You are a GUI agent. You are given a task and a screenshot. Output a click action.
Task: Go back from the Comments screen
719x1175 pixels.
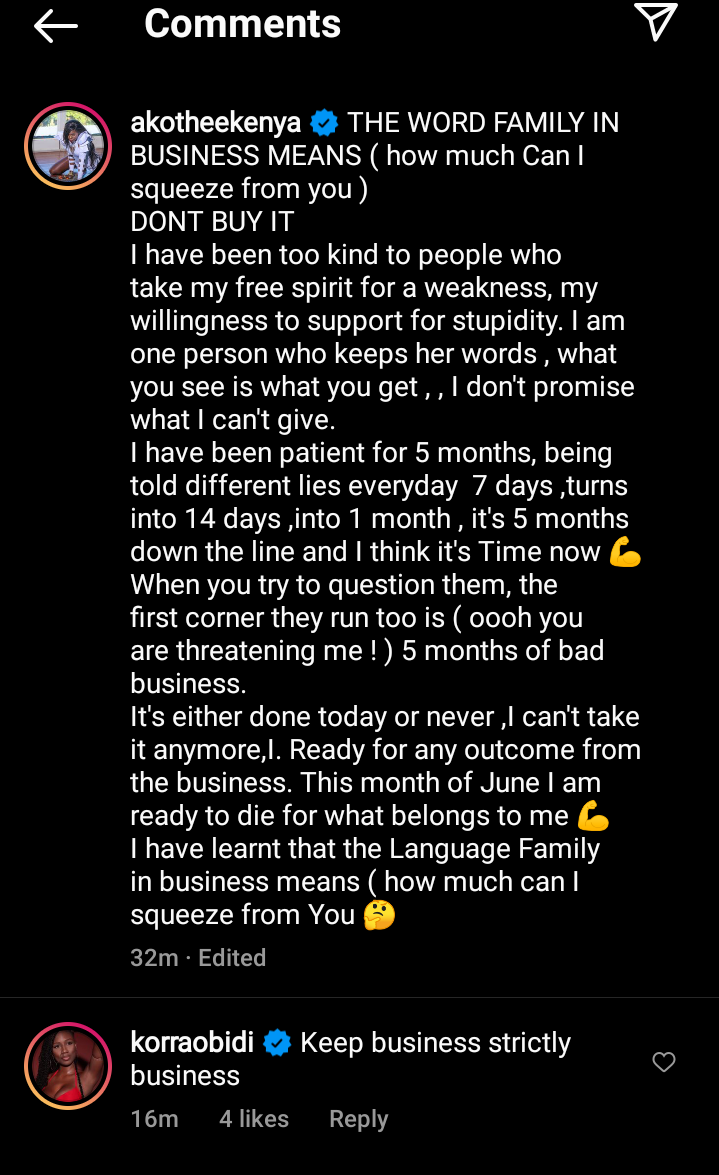[55, 26]
